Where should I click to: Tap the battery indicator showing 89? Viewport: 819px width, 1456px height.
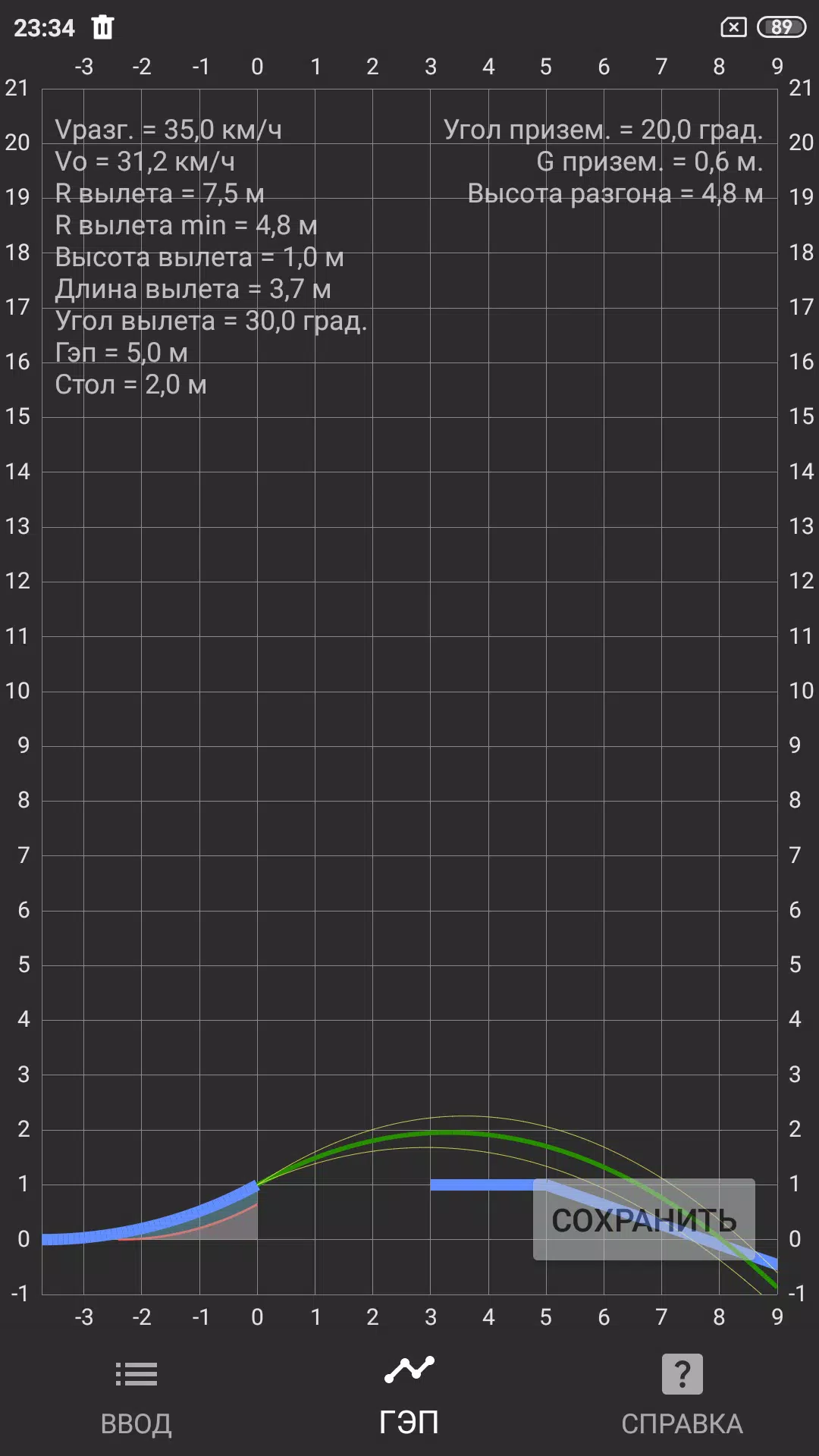[x=780, y=25]
